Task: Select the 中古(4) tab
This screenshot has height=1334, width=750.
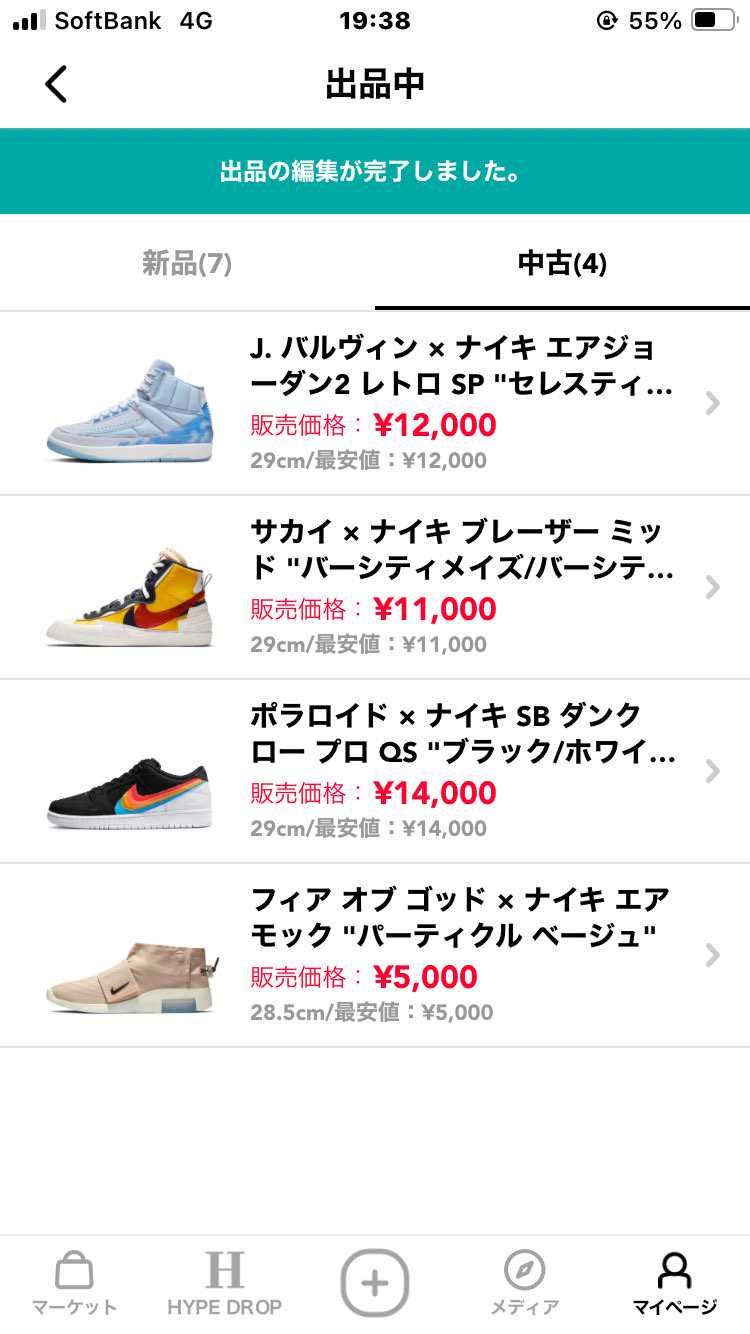Action: coord(562,263)
